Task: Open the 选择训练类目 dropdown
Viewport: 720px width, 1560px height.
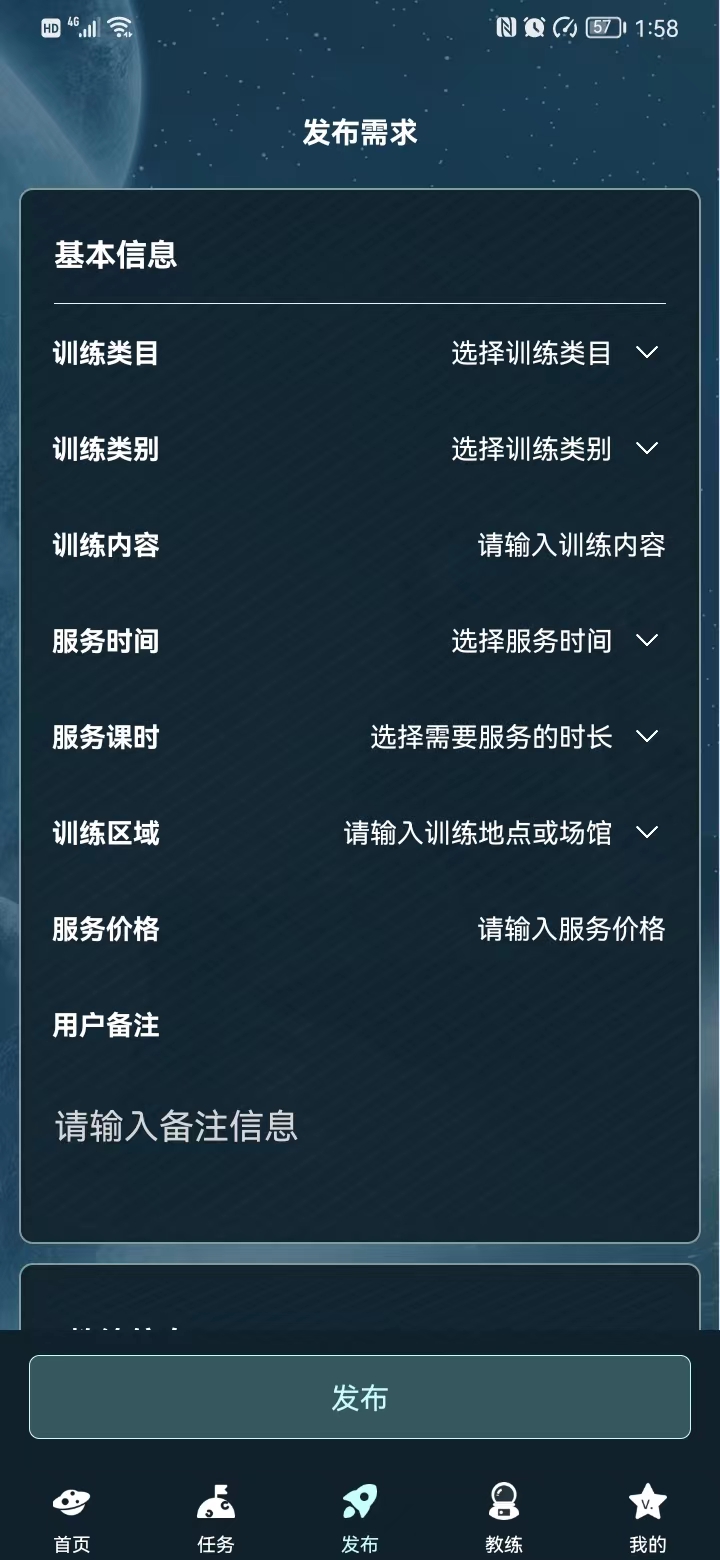Action: point(554,353)
